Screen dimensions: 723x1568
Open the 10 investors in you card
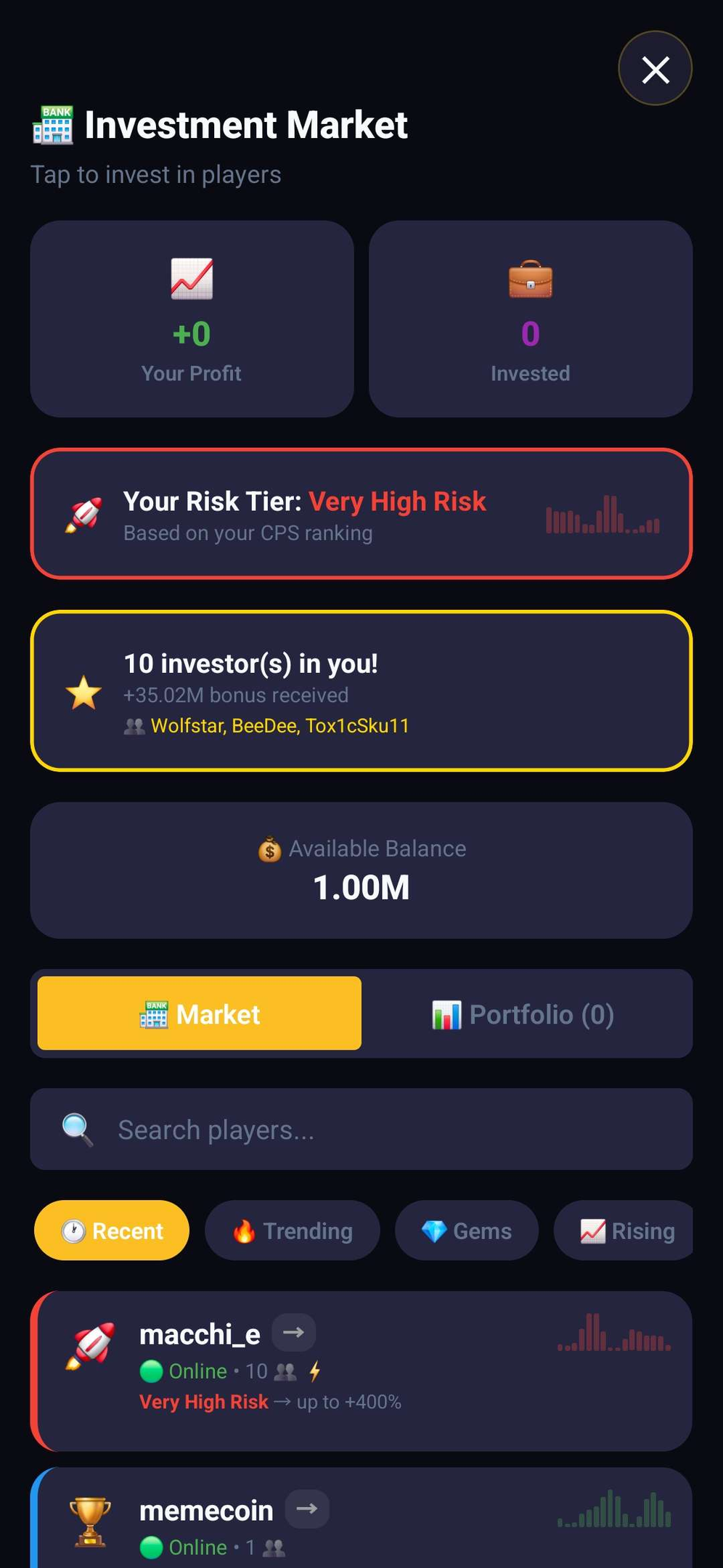(361, 691)
